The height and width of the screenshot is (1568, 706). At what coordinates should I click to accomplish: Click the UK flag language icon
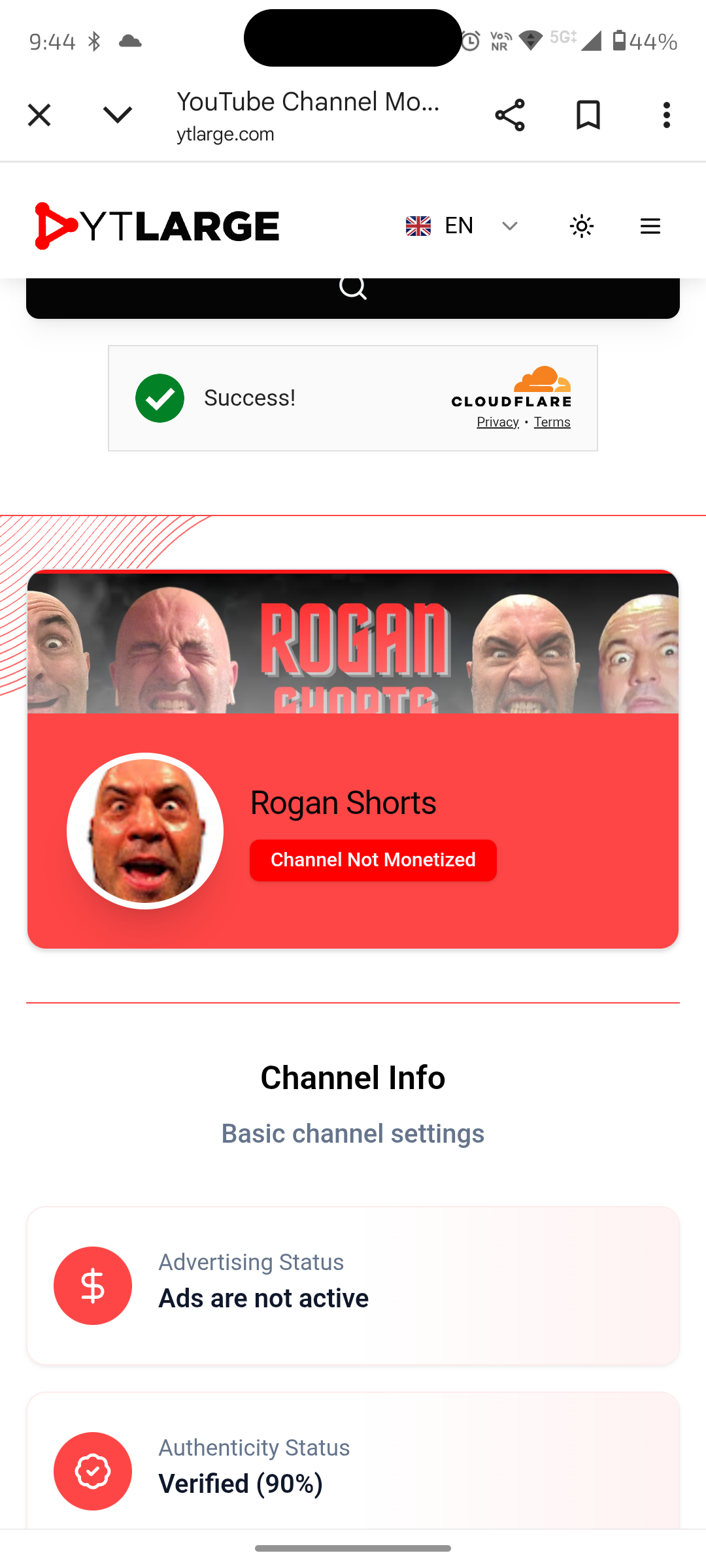click(417, 225)
